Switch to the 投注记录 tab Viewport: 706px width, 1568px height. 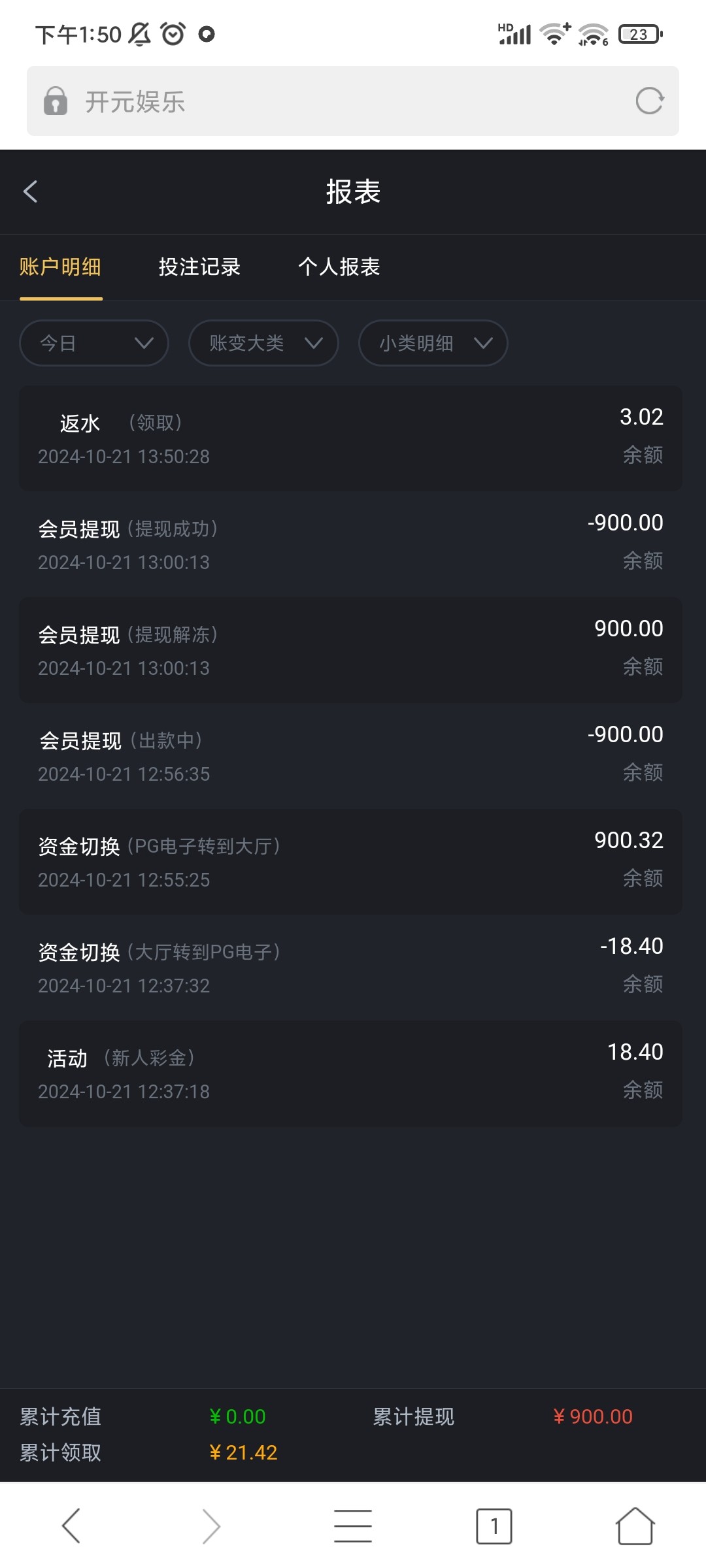coord(199,267)
